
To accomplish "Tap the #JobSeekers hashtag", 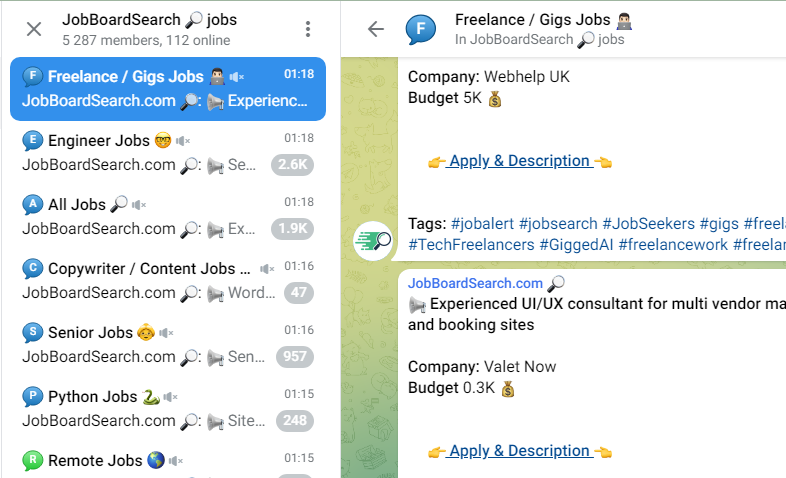I will tap(648, 224).
